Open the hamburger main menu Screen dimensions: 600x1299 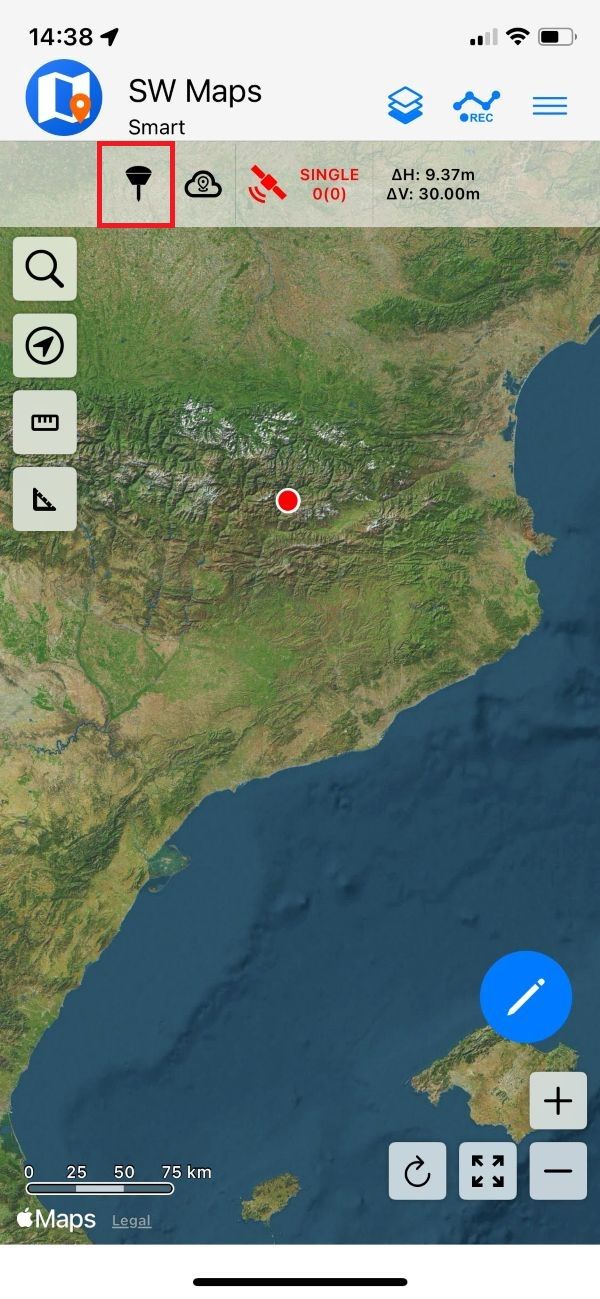[550, 106]
